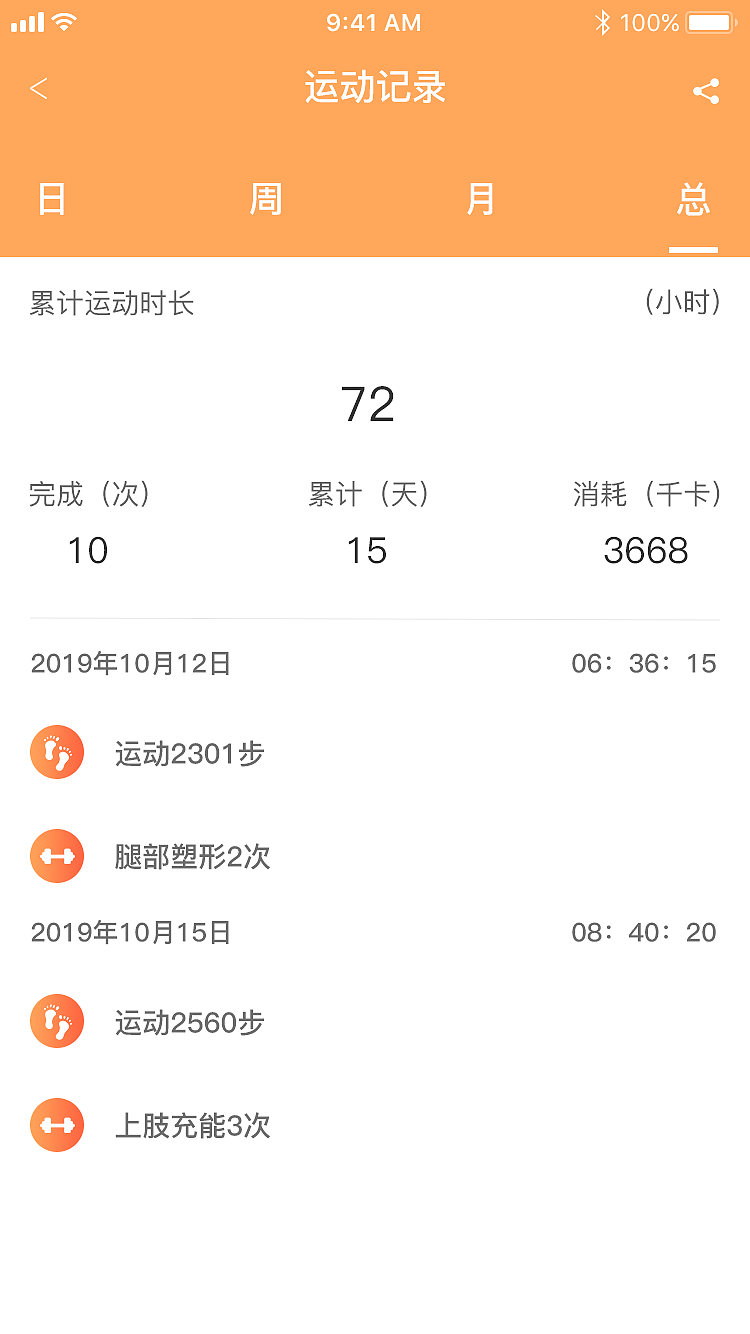The image size is (750, 1334).
Task: Tap the 2019年10月12日 date header
Action: coord(130,663)
